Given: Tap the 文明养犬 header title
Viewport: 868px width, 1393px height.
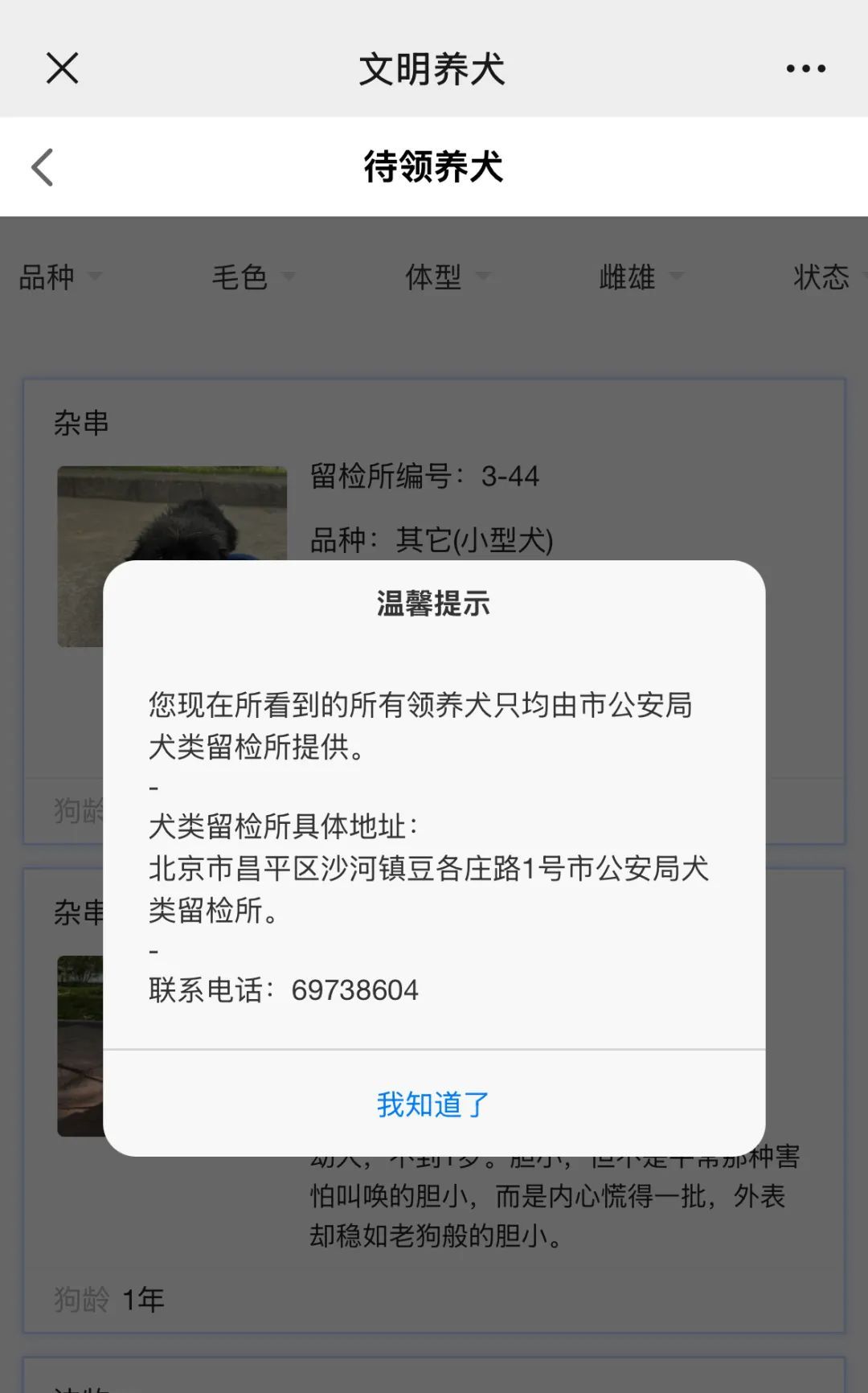Looking at the screenshot, I should [433, 68].
